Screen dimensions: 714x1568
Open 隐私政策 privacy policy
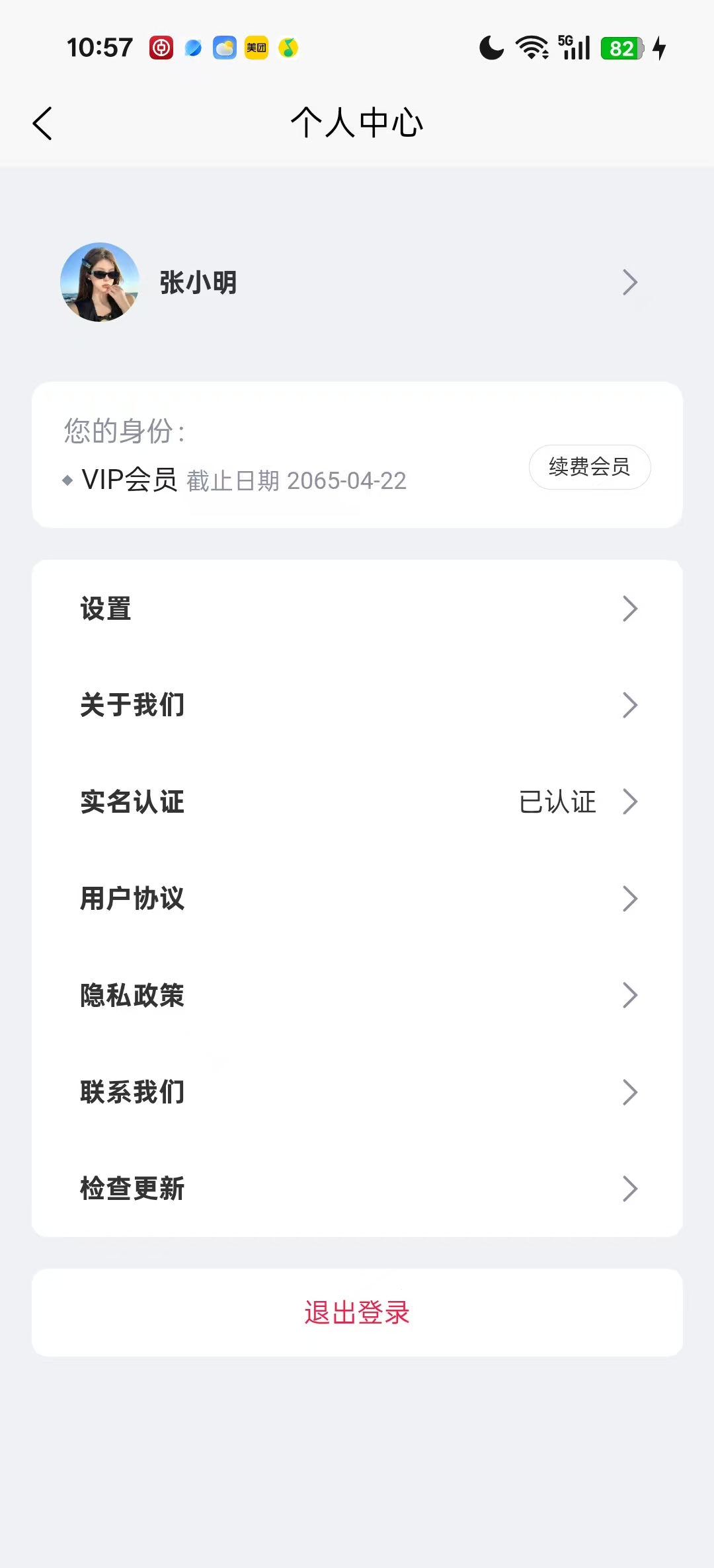pyautogui.click(x=357, y=995)
